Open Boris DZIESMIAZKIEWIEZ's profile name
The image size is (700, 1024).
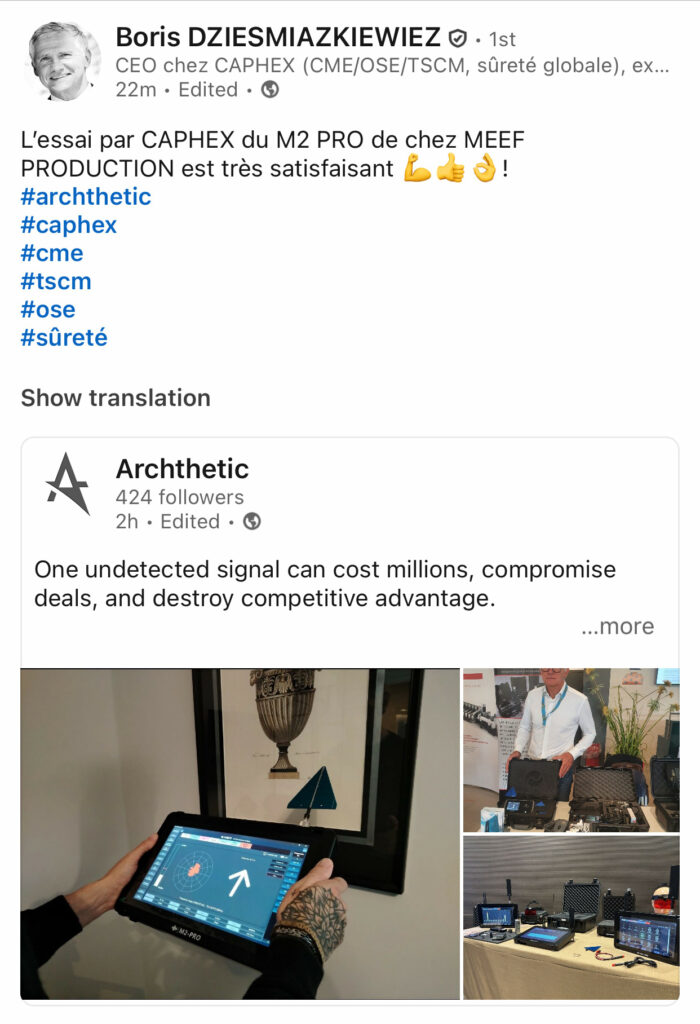pyautogui.click(x=278, y=38)
